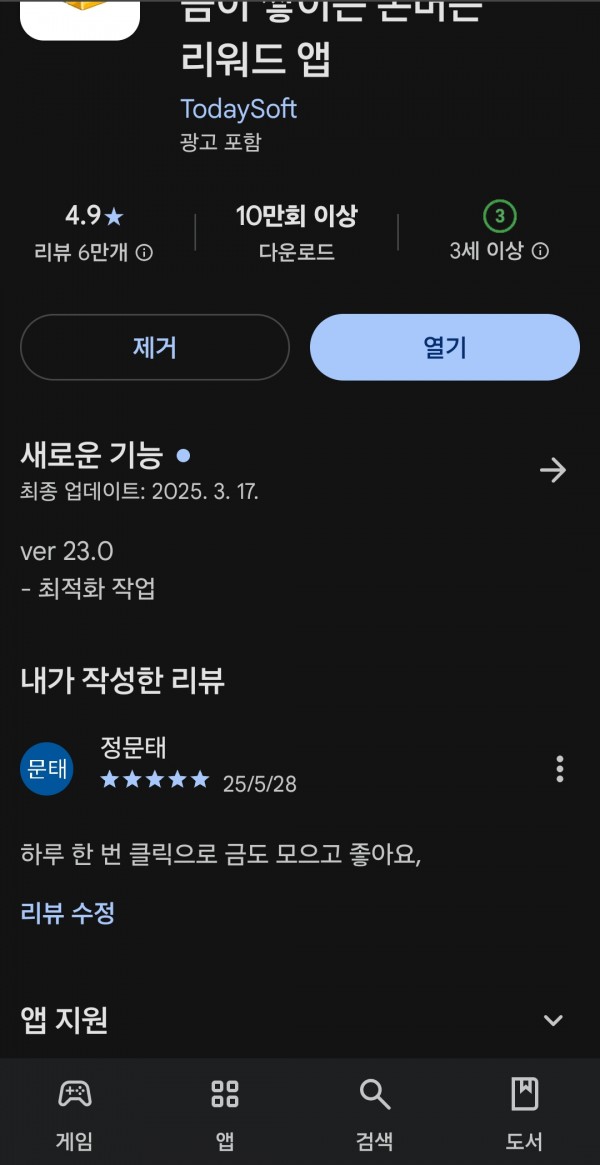This screenshot has height=1165, width=600.
Task: Switch to the 앱 tab
Action: (x=225, y=1113)
